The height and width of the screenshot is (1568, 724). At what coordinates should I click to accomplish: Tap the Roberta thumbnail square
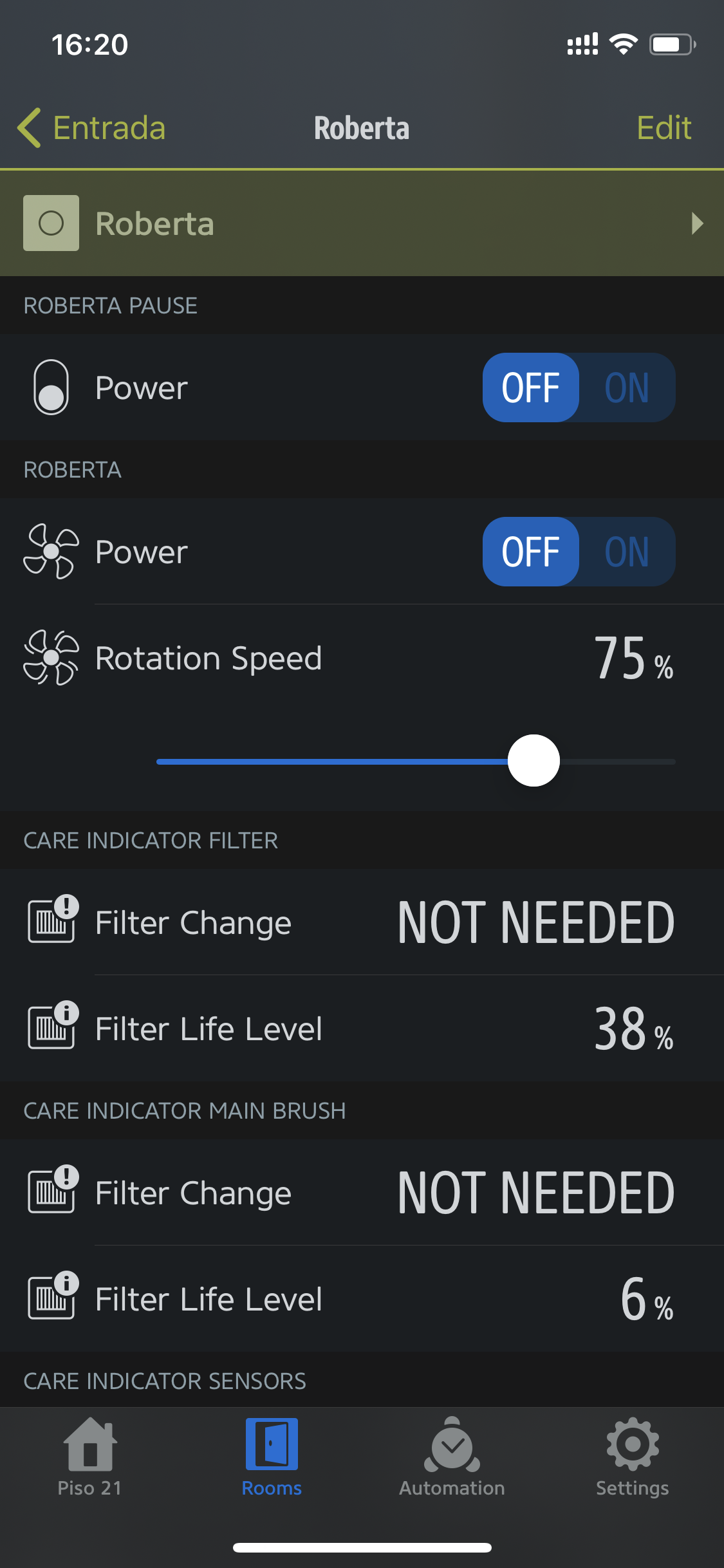(51, 222)
